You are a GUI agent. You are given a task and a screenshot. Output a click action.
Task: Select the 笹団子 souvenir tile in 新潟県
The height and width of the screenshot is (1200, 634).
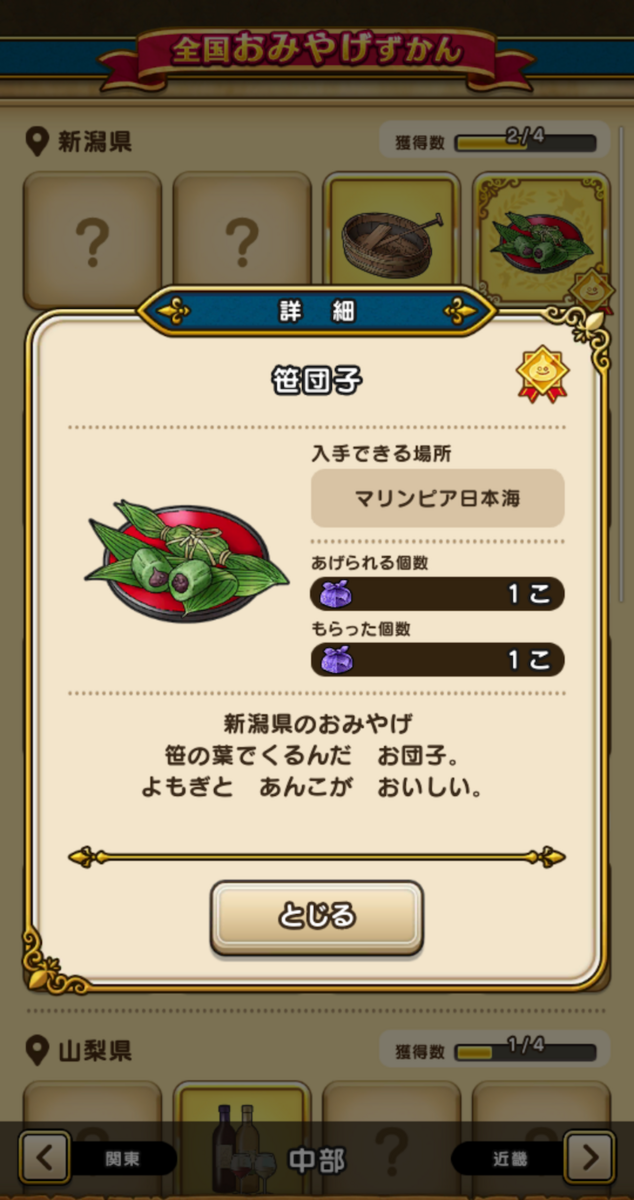[540, 239]
